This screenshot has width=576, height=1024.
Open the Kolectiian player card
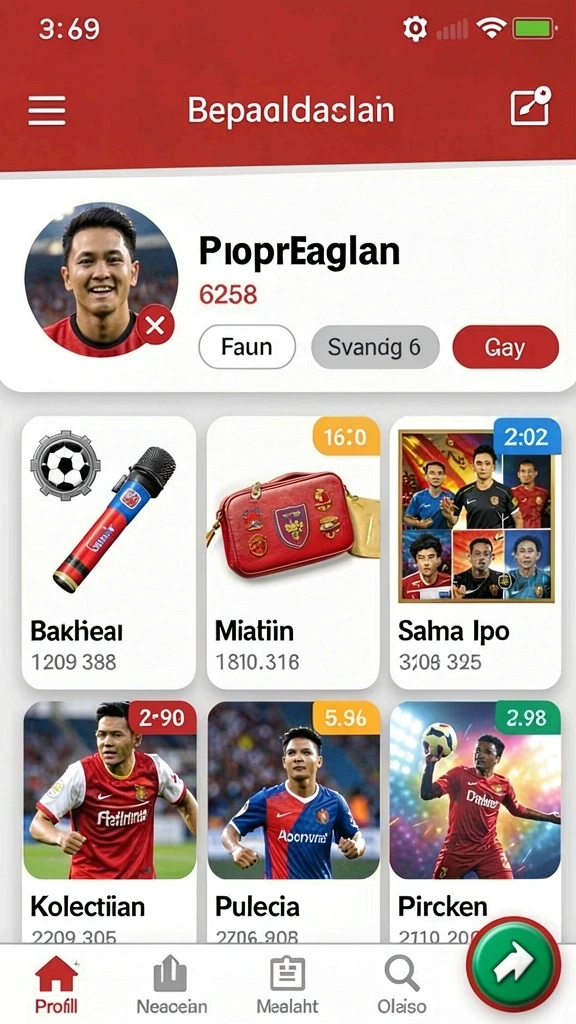tap(109, 822)
